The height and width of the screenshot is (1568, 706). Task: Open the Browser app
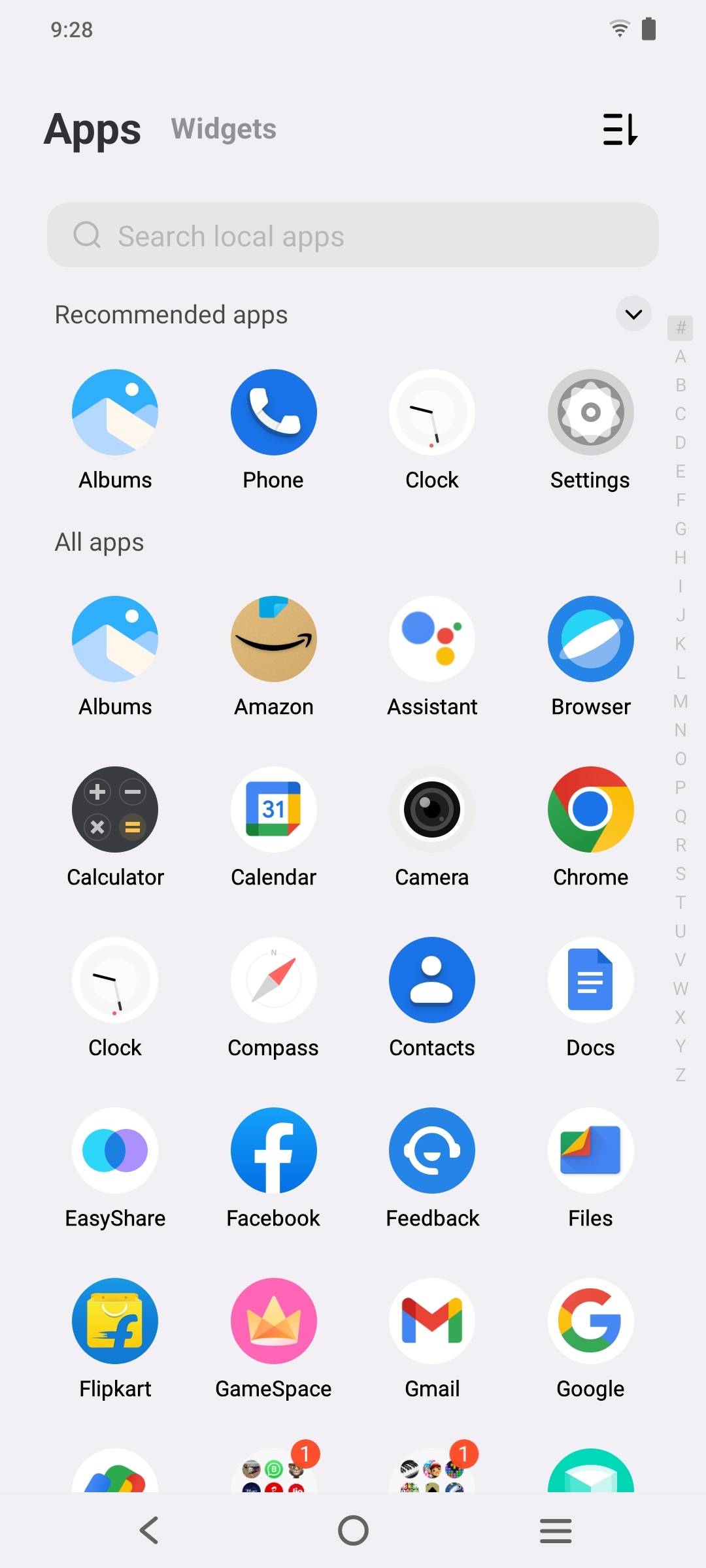590,640
